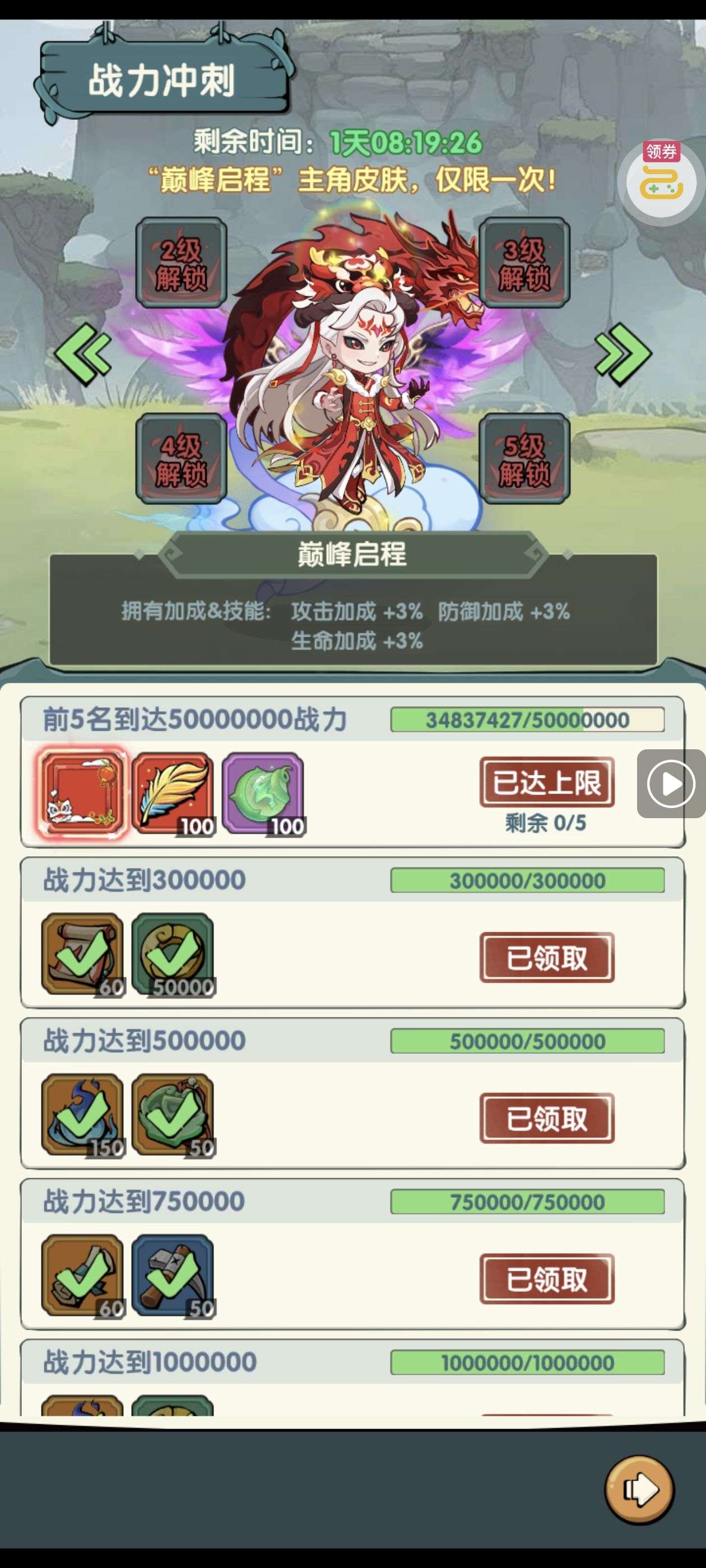View the scroll reward under 战力达到300000
The width and height of the screenshot is (706, 1568).
click(82, 954)
